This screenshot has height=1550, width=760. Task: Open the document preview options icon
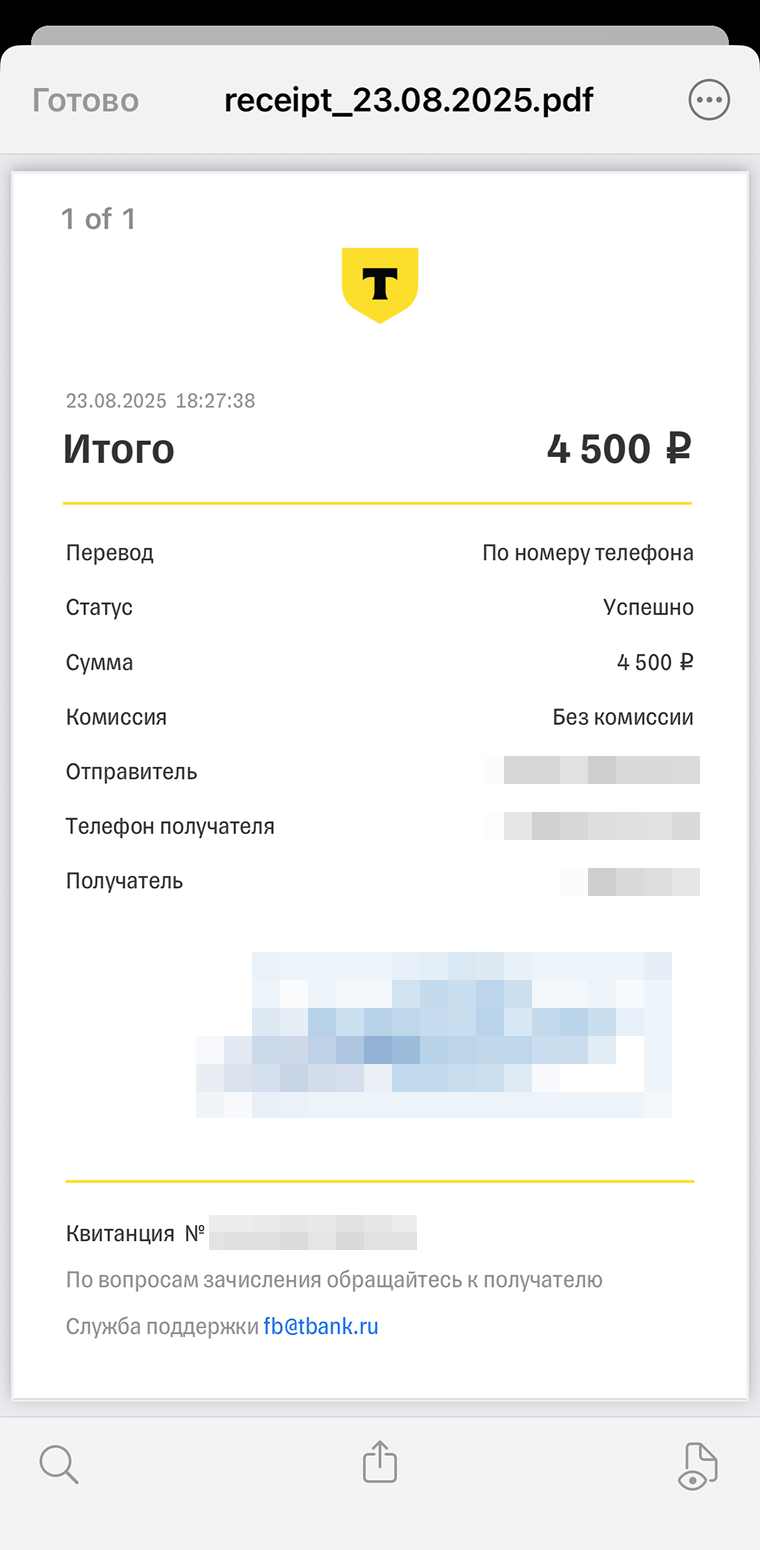click(x=697, y=1467)
